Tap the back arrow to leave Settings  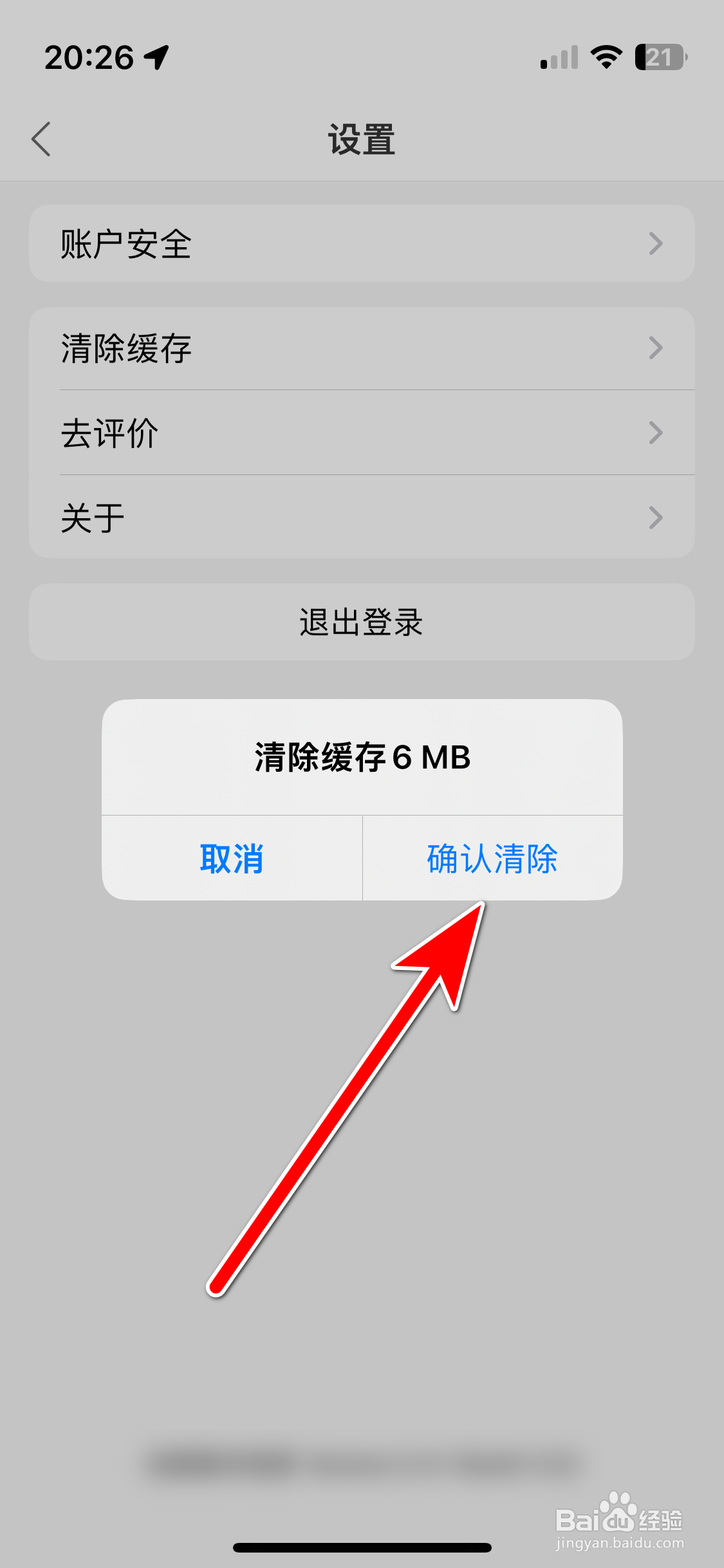(x=41, y=138)
